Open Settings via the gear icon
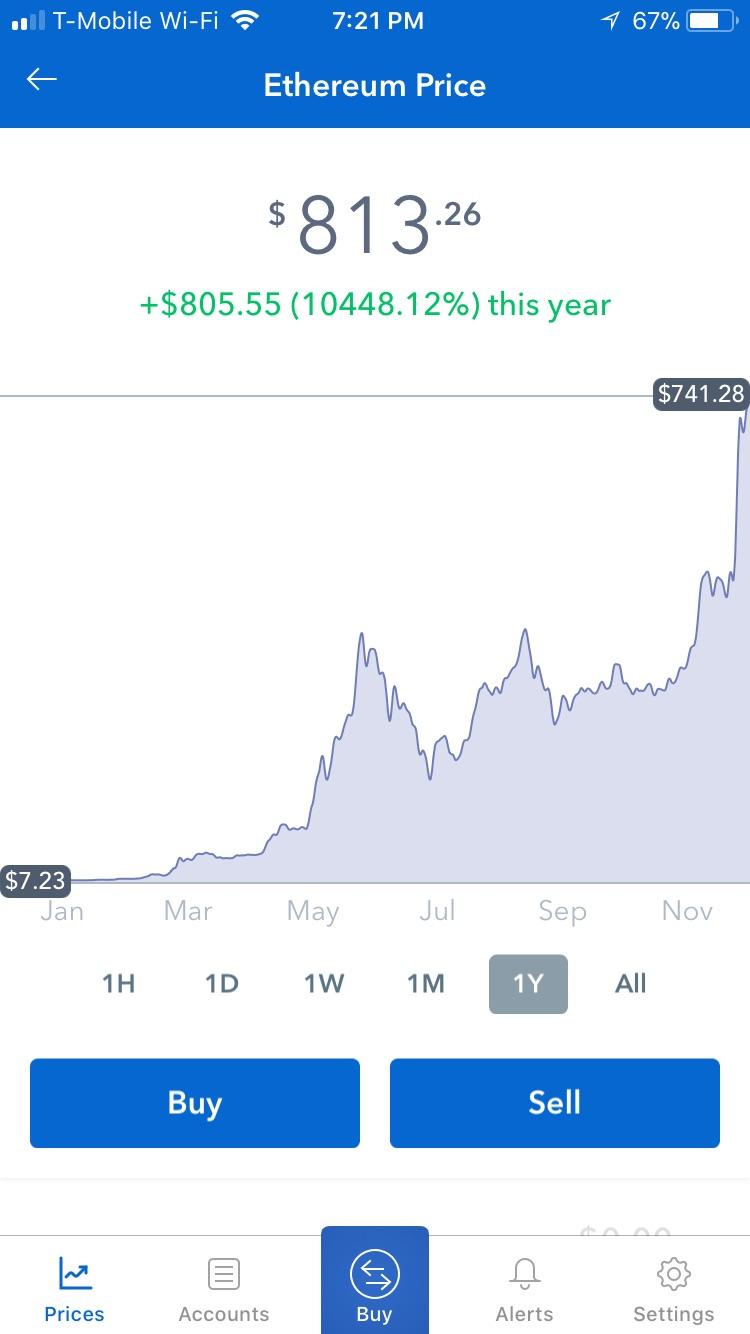750x1334 pixels. 673,1274
